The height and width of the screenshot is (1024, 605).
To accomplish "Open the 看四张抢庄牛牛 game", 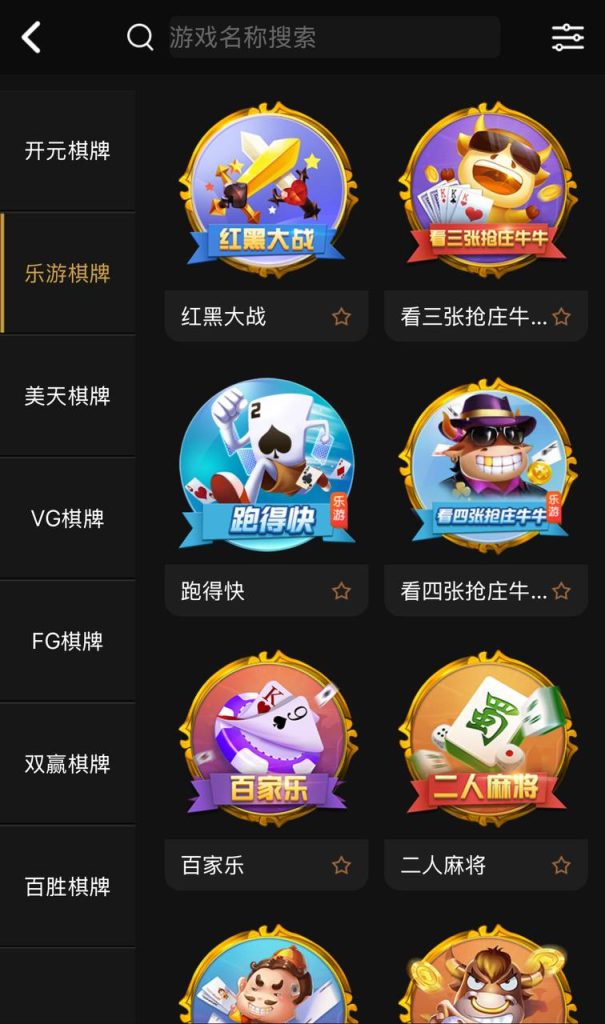I will point(487,465).
